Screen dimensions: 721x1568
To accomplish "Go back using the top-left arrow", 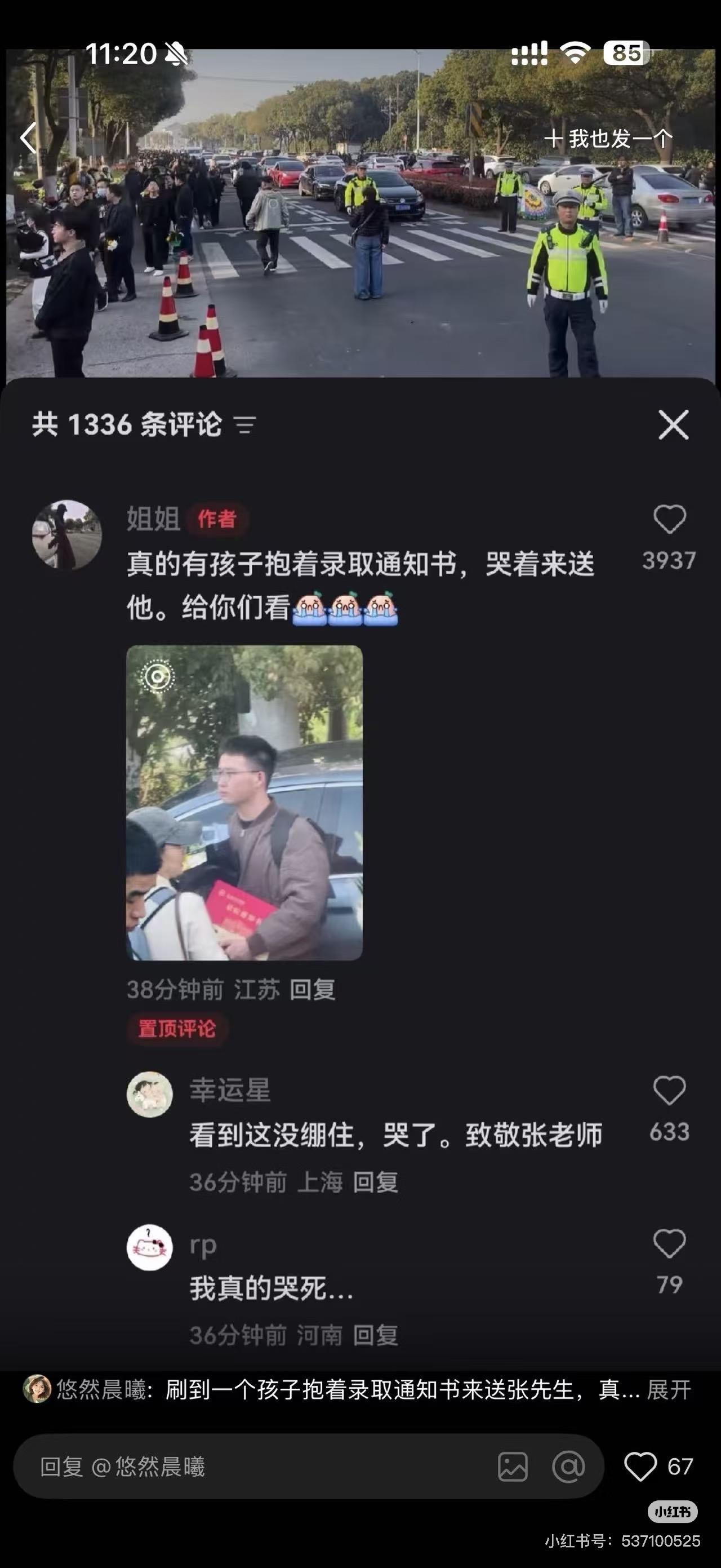I will pyautogui.click(x=29, y=138).
